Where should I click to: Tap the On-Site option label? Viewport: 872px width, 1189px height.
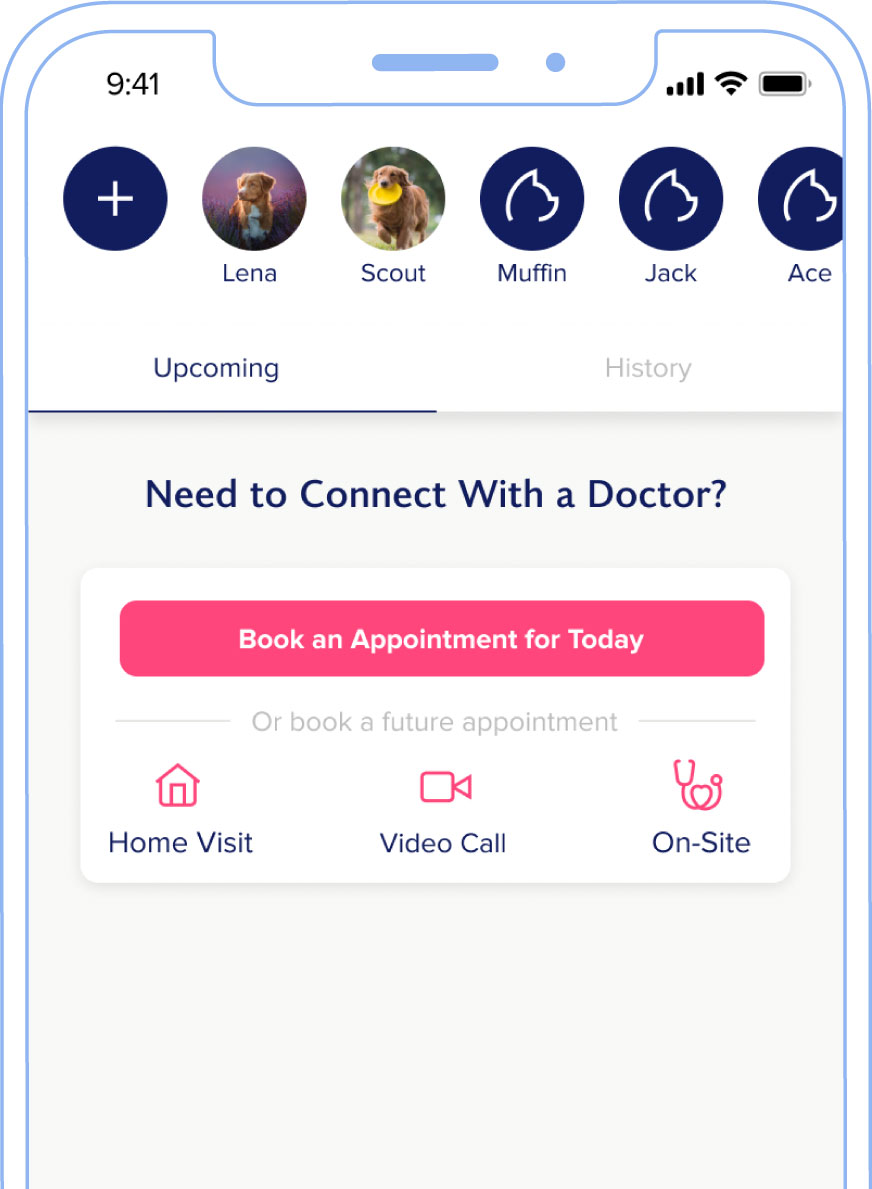point(701,843)
